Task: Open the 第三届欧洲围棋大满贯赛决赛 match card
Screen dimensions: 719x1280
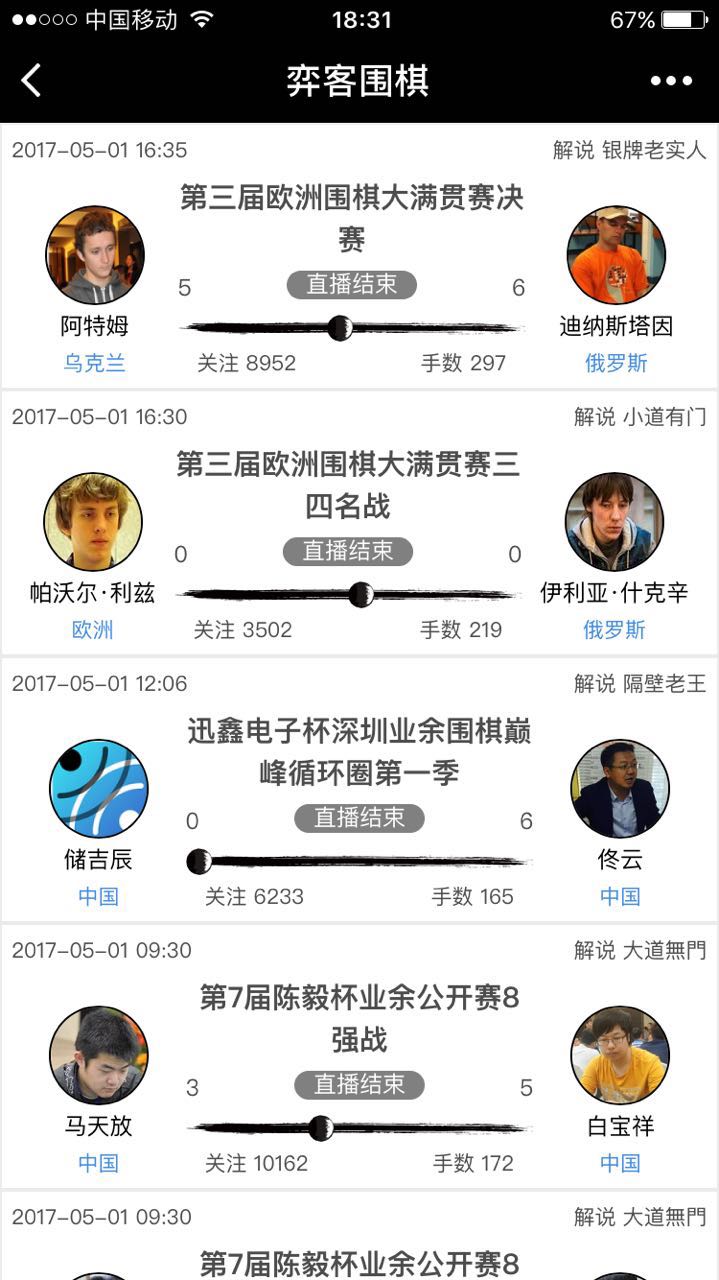Action: (359, 256)
